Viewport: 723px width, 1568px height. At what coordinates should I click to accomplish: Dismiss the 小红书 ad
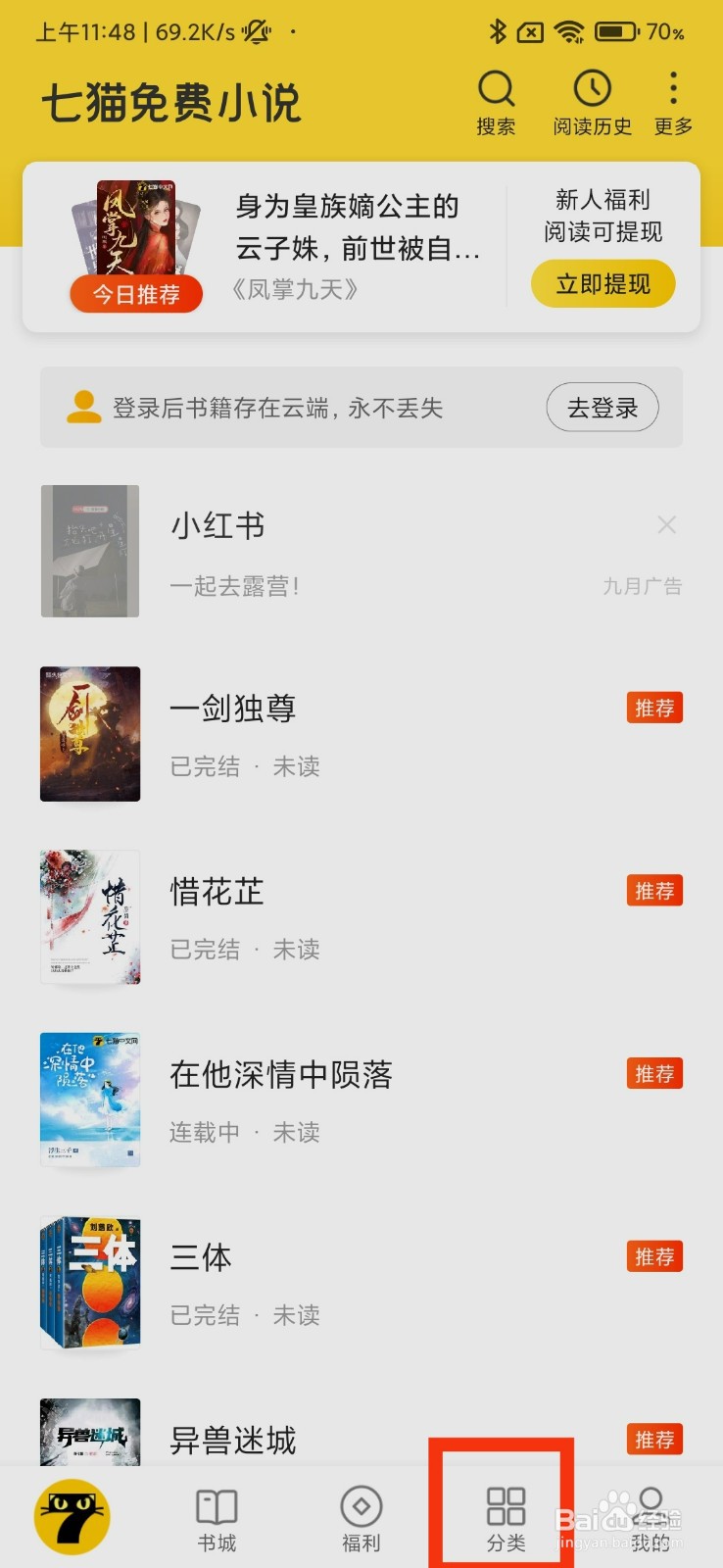tap(667, 525)
